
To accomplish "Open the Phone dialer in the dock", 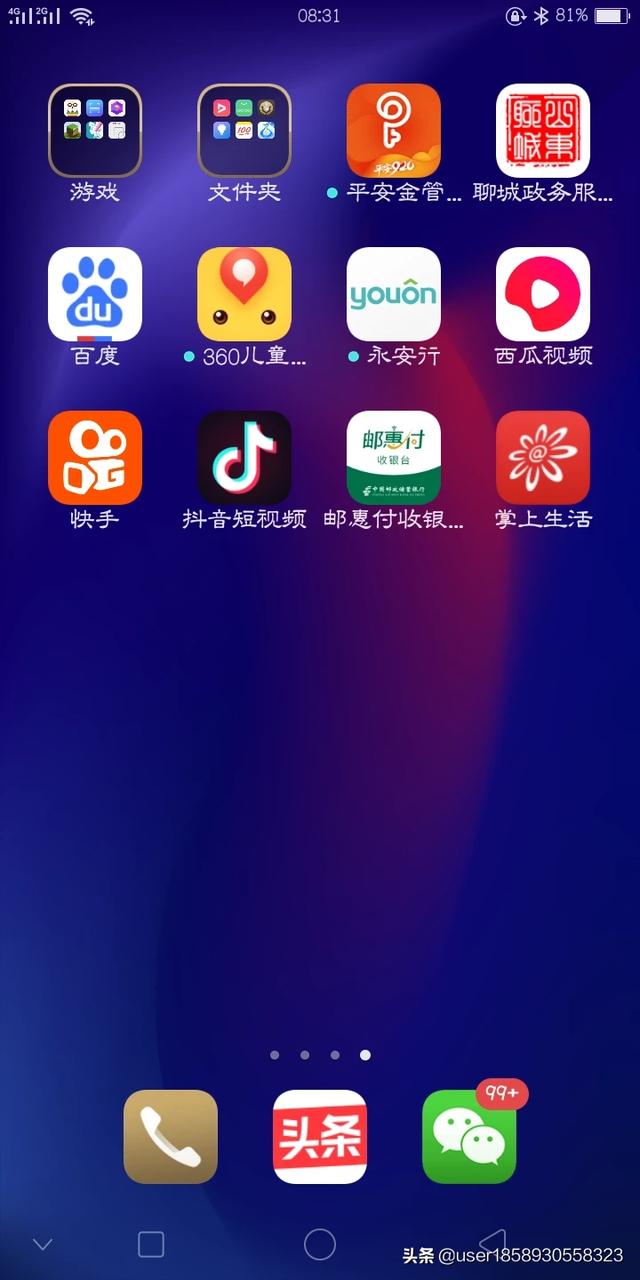I will coord(170,1137).
